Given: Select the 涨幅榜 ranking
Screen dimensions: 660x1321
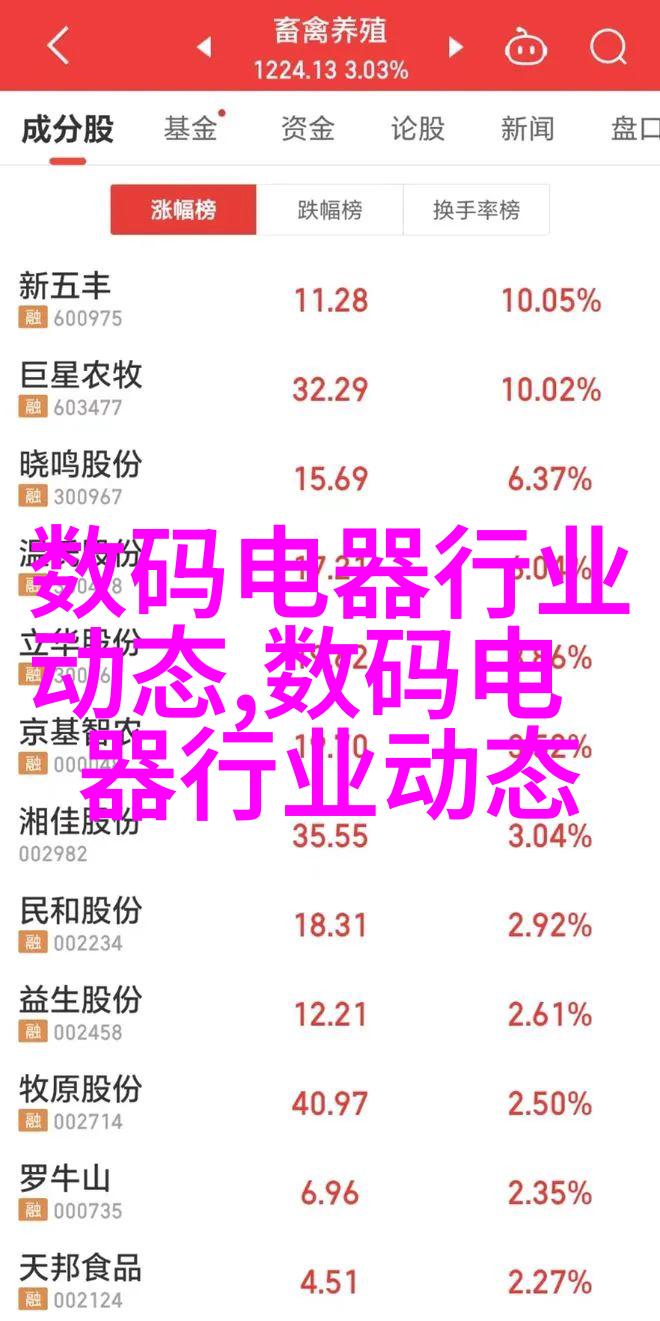Looking at the screenshot, I should 183,210.
